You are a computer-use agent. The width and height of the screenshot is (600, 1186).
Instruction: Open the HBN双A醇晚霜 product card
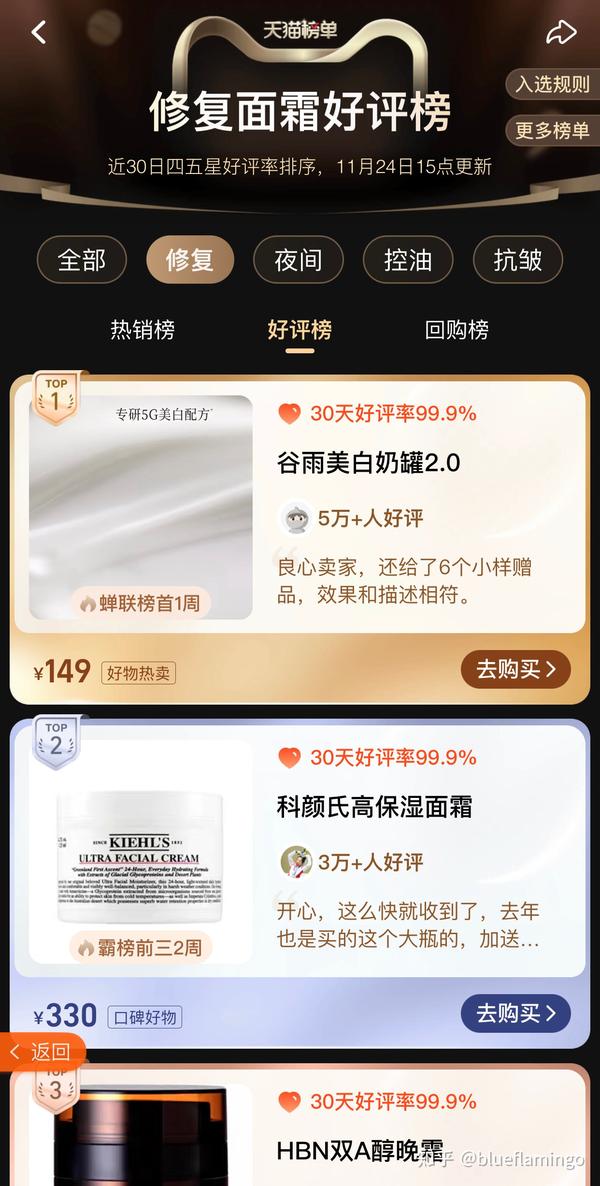[x=360, y=1150]
